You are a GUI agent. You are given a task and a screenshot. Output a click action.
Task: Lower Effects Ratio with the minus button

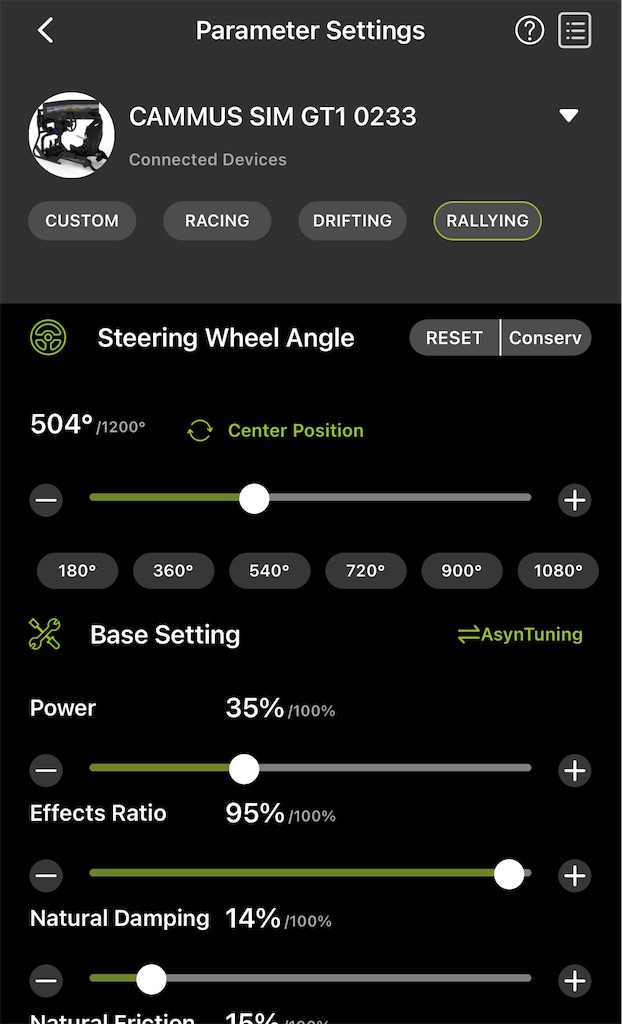click(x=46, y=877)
